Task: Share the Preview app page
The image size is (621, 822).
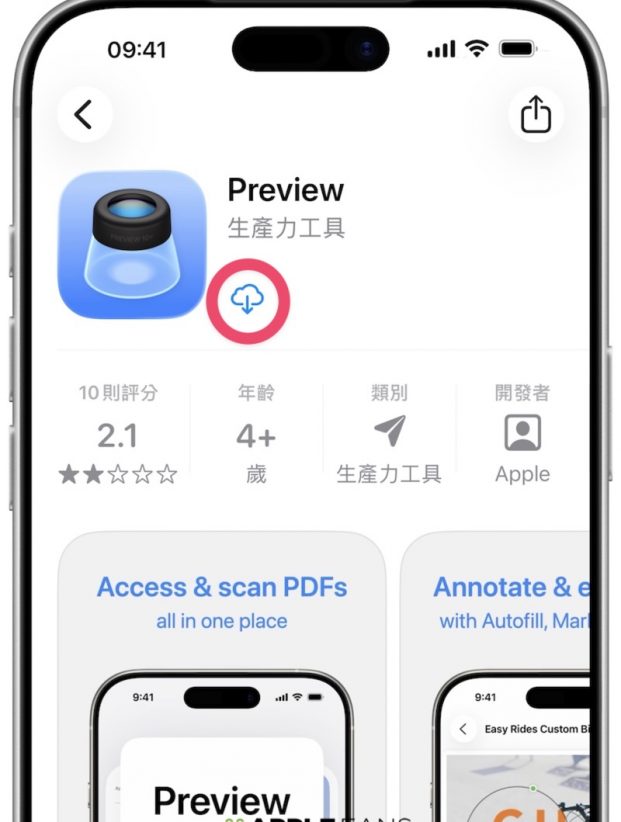Action: (536, 115)
